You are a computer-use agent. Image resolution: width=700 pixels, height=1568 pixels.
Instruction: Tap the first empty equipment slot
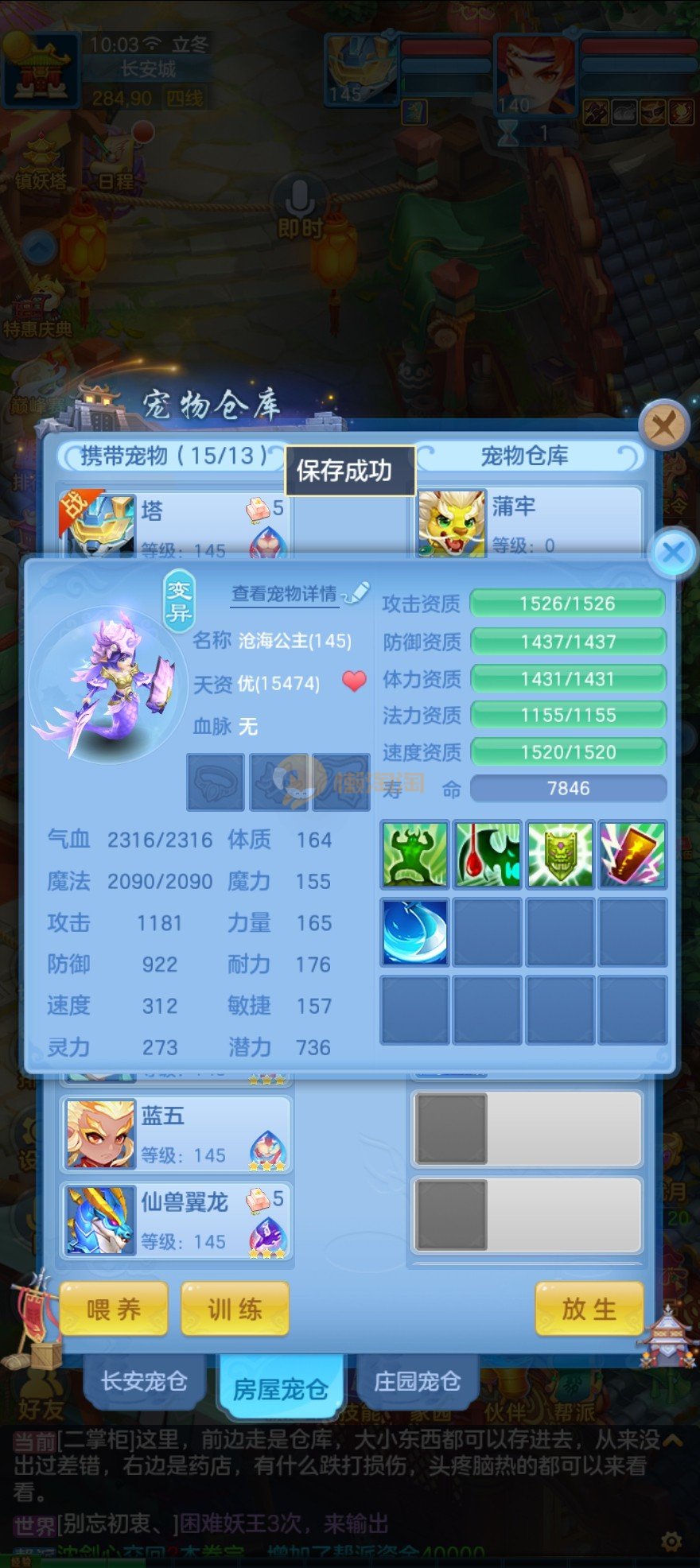click(x=216, y=782)
